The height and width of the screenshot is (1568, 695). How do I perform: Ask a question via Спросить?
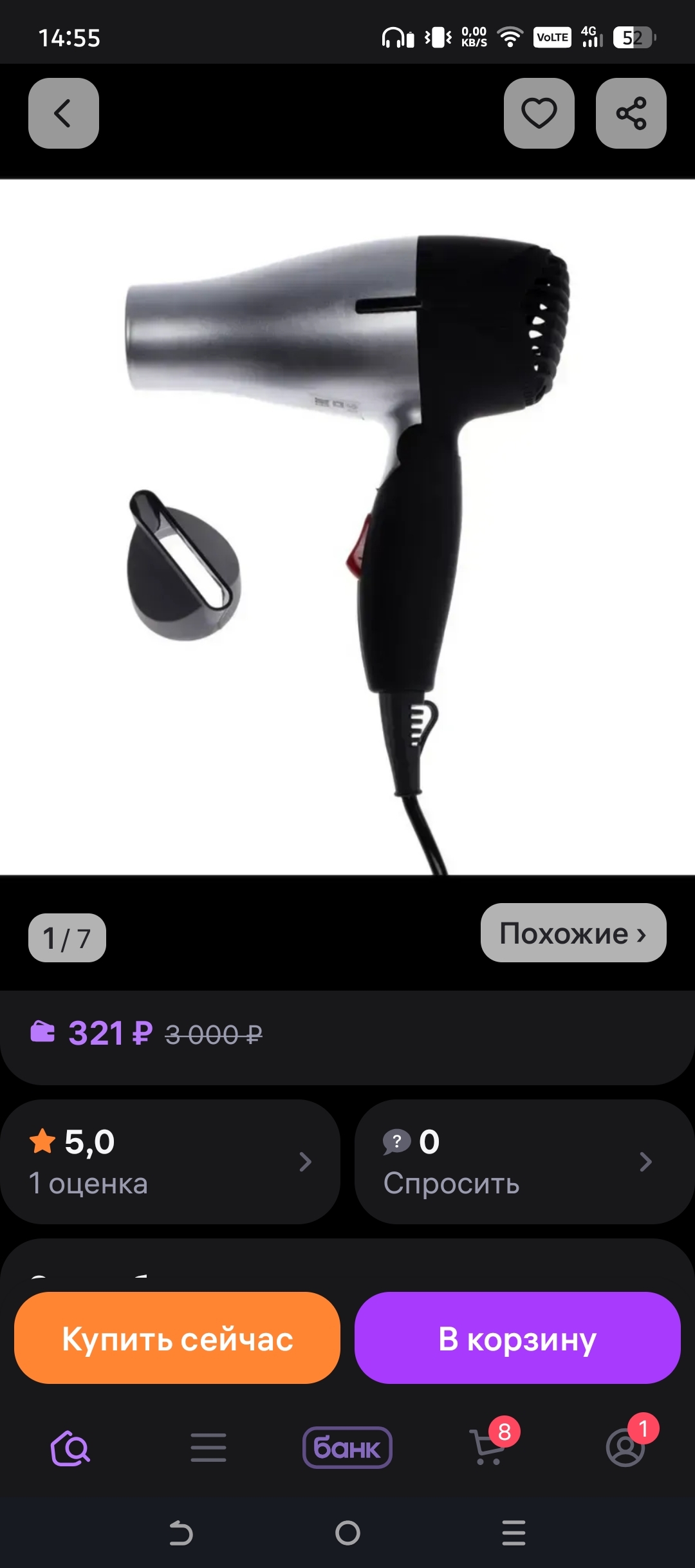524,1161
